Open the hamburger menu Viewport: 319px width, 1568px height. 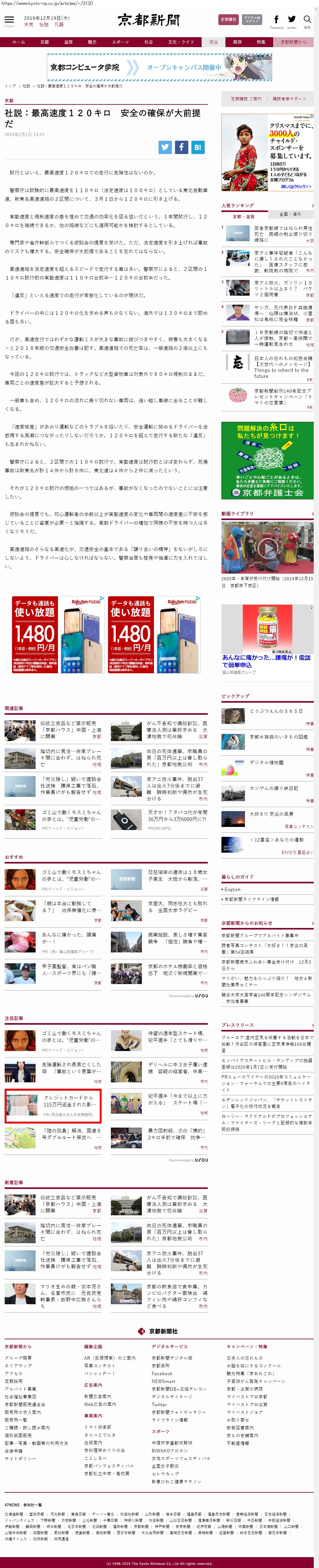coord(9,20)
